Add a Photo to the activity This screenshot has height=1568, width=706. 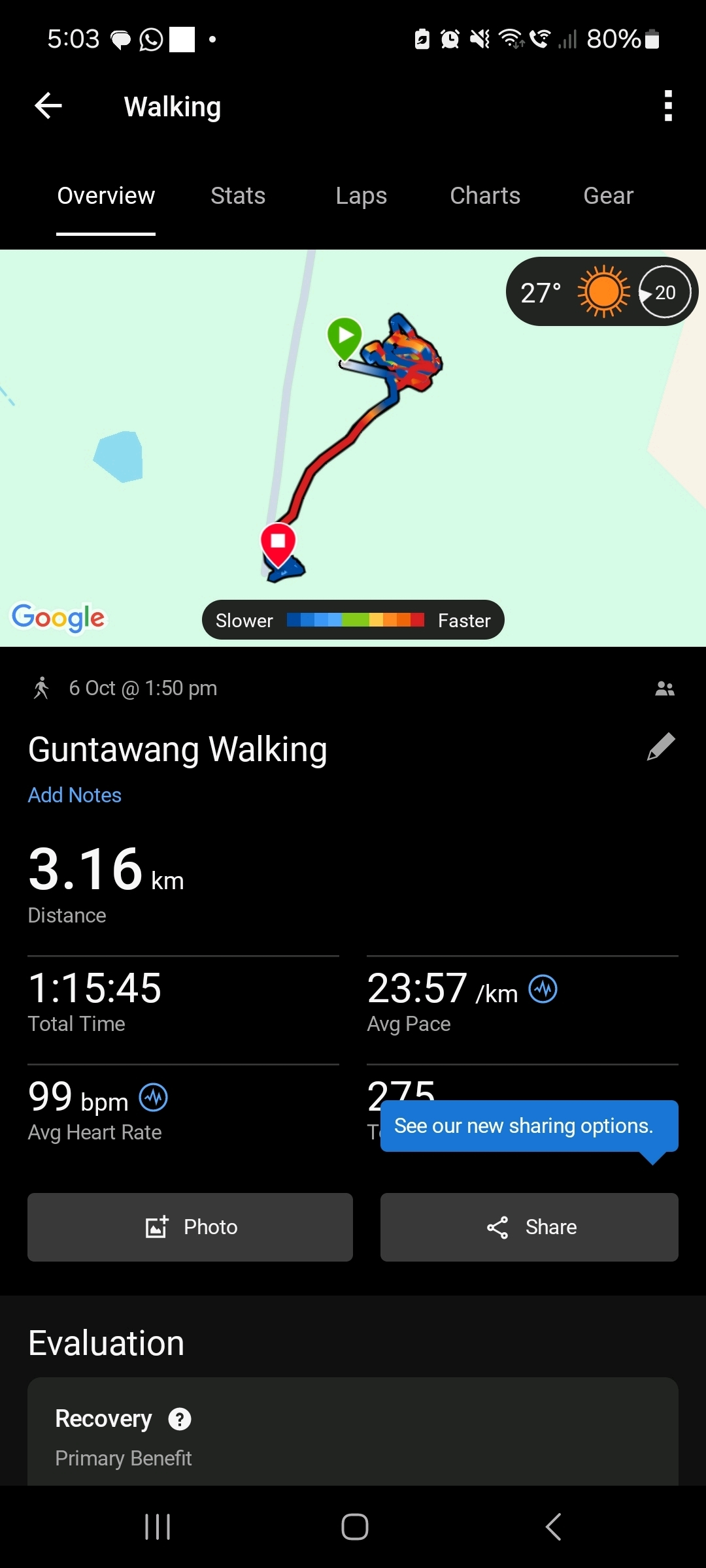[190, 1227]
